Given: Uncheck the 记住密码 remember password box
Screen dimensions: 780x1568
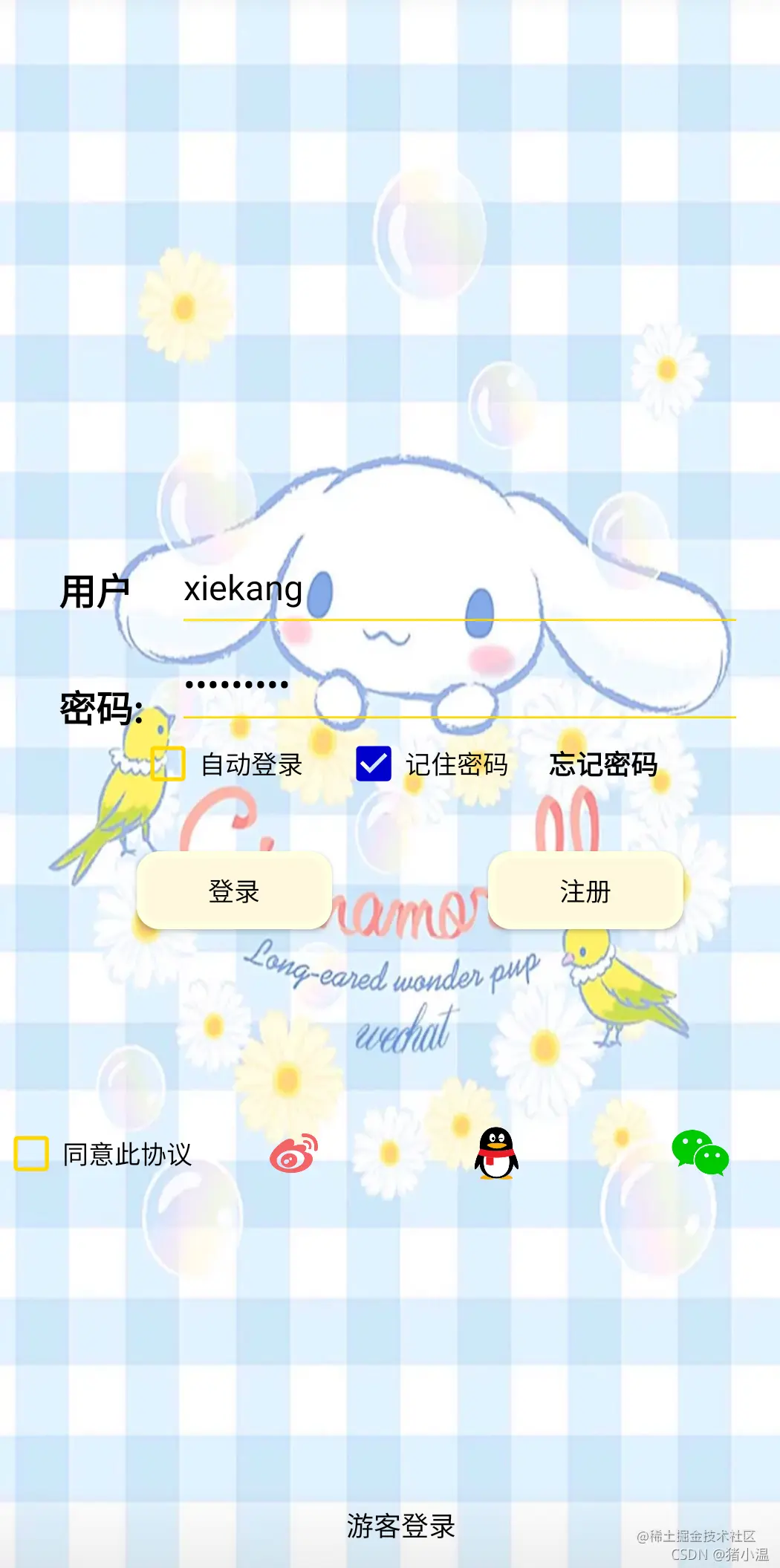Looking at the screenshot, I should [x=374, y=764].
